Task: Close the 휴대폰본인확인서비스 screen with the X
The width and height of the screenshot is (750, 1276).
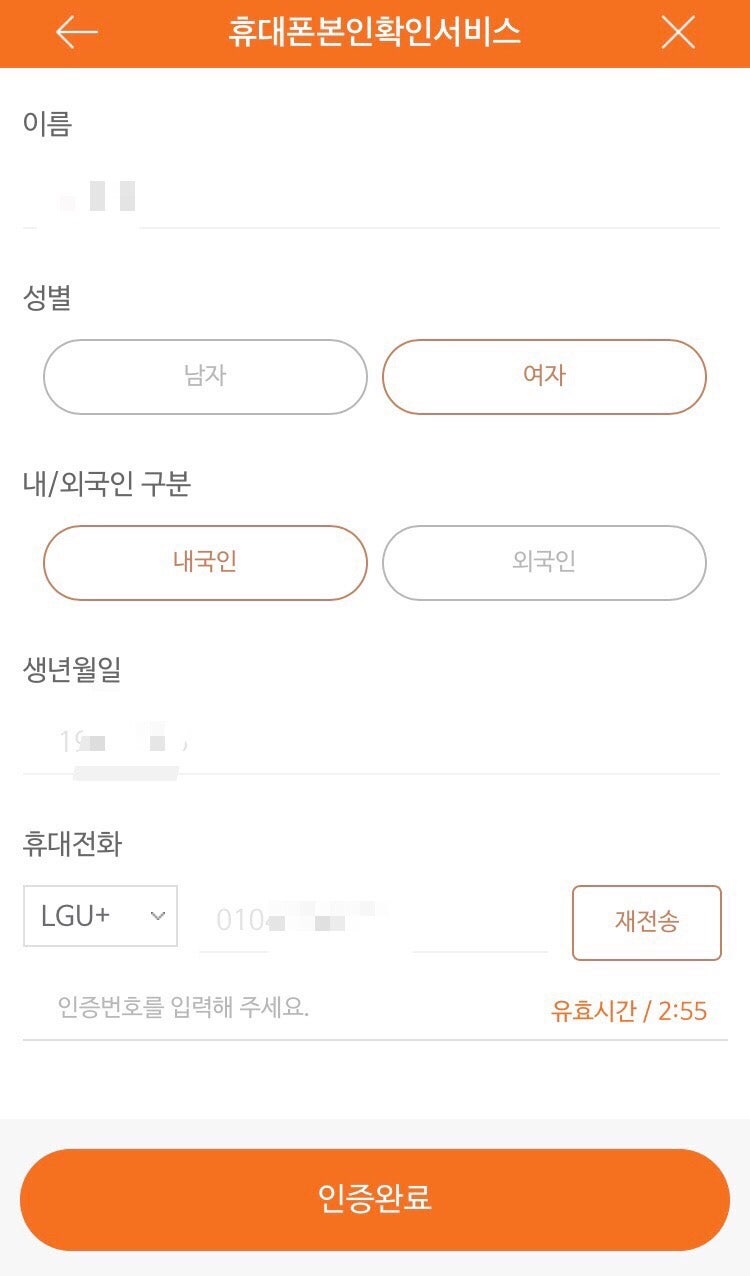Action: click(x=679, y=32)
